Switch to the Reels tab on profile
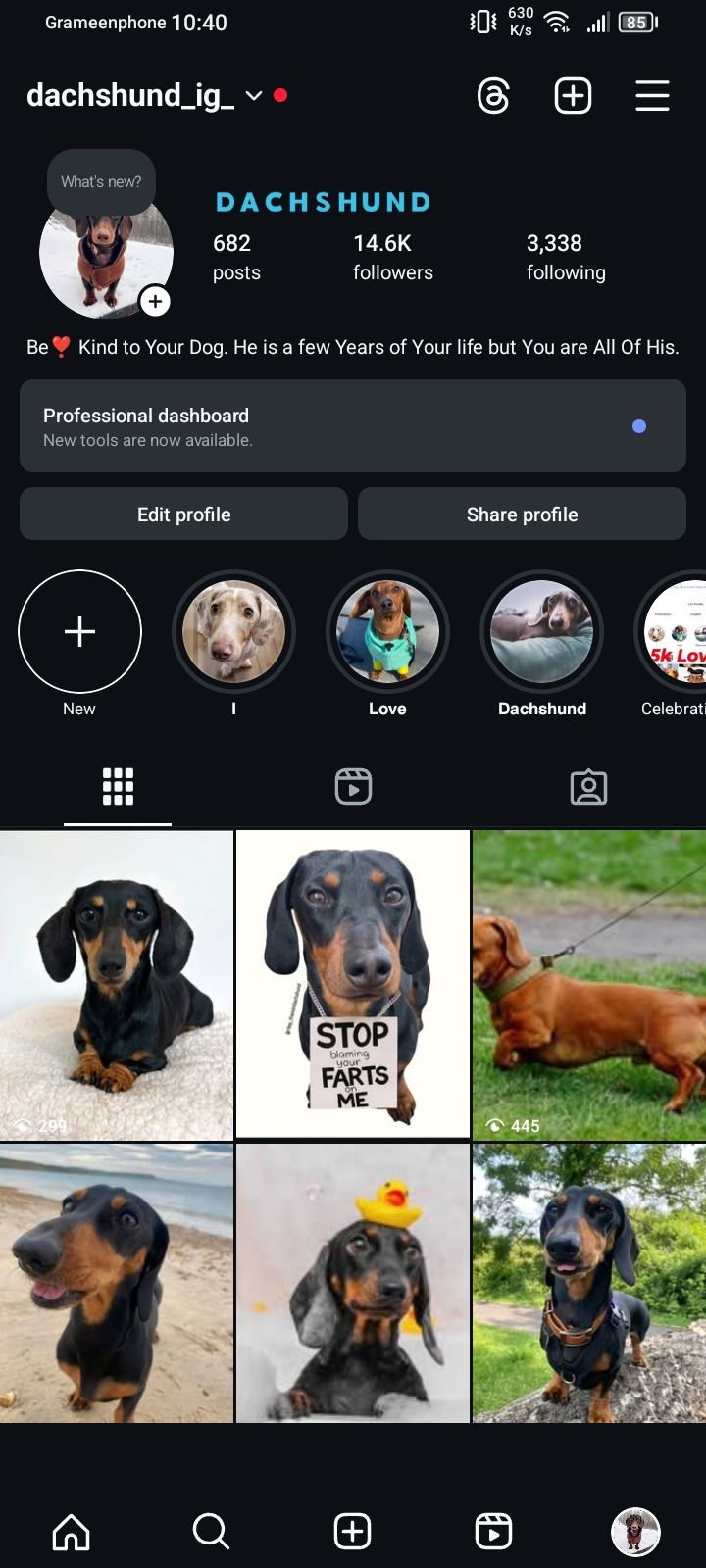 coord(353,786)
